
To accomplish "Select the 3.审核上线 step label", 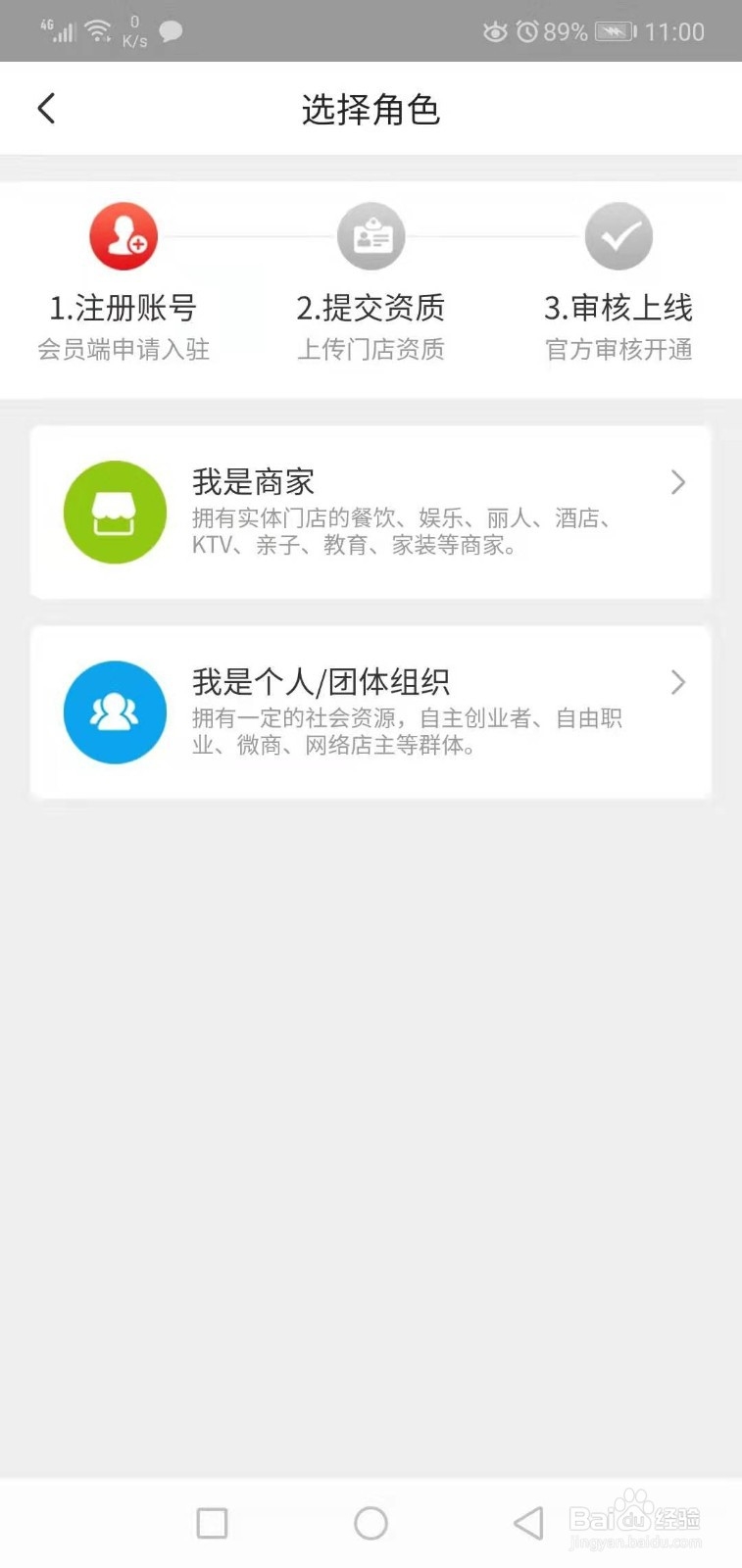I will pos(618,308).
